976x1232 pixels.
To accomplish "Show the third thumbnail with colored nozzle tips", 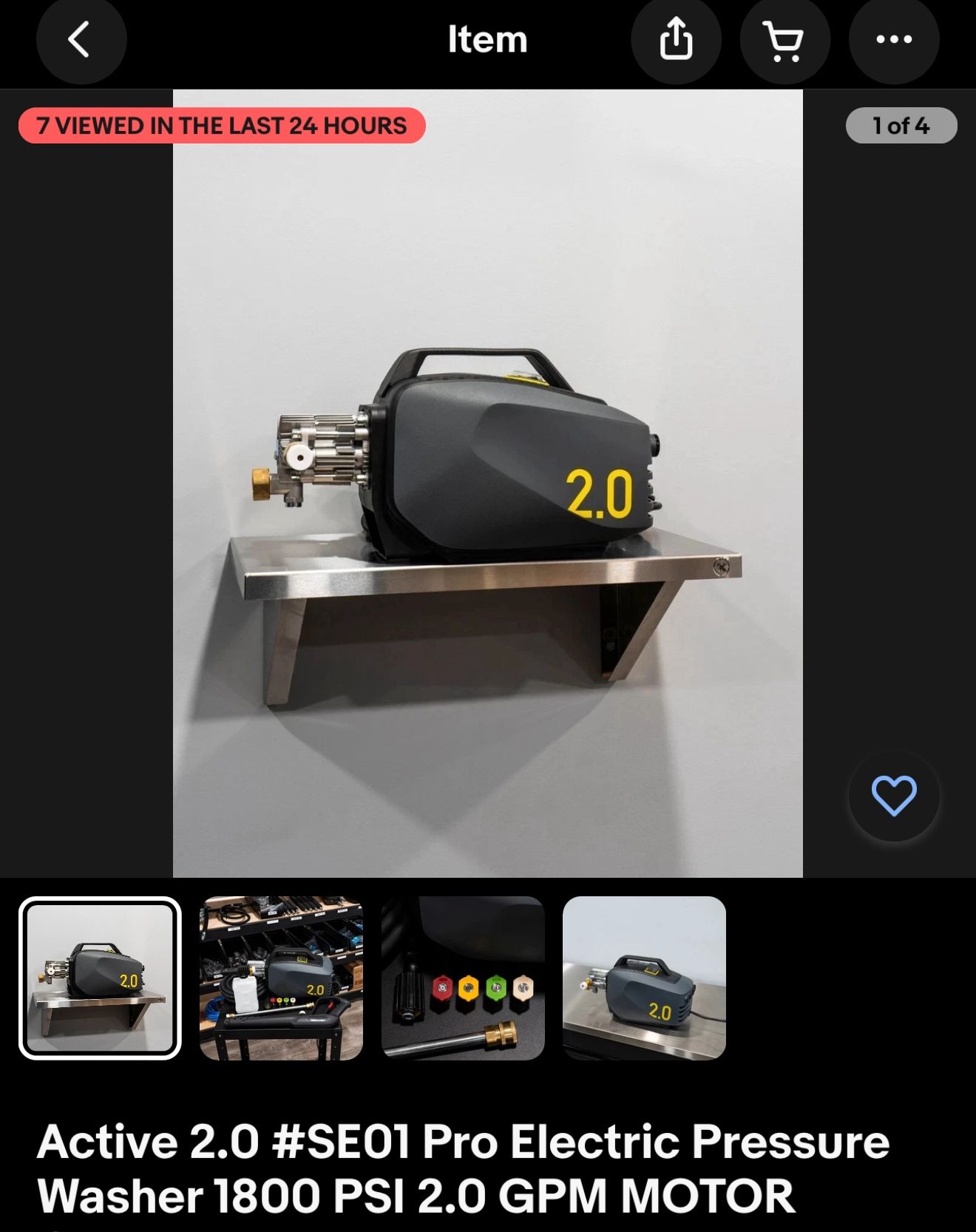I will tap(463, 978).
